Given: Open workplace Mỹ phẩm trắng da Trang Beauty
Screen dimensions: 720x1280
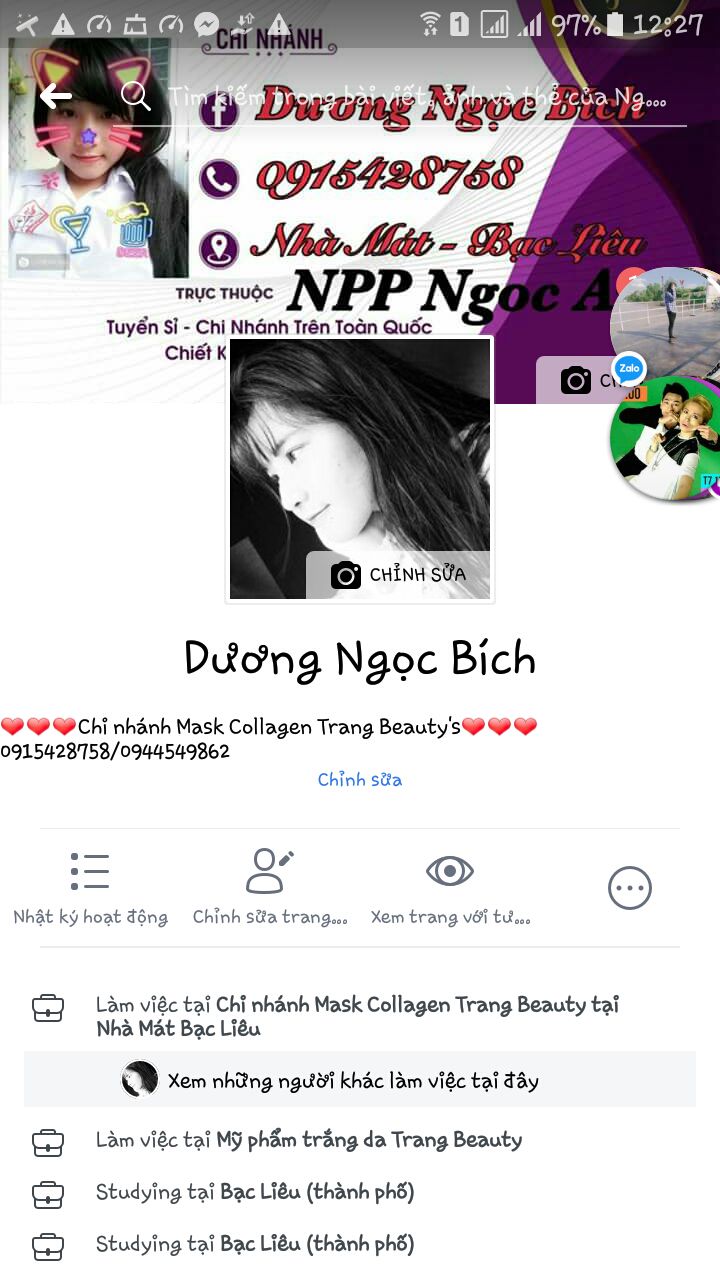Looking at the screenshot, I should click(x=368, y=1140).
